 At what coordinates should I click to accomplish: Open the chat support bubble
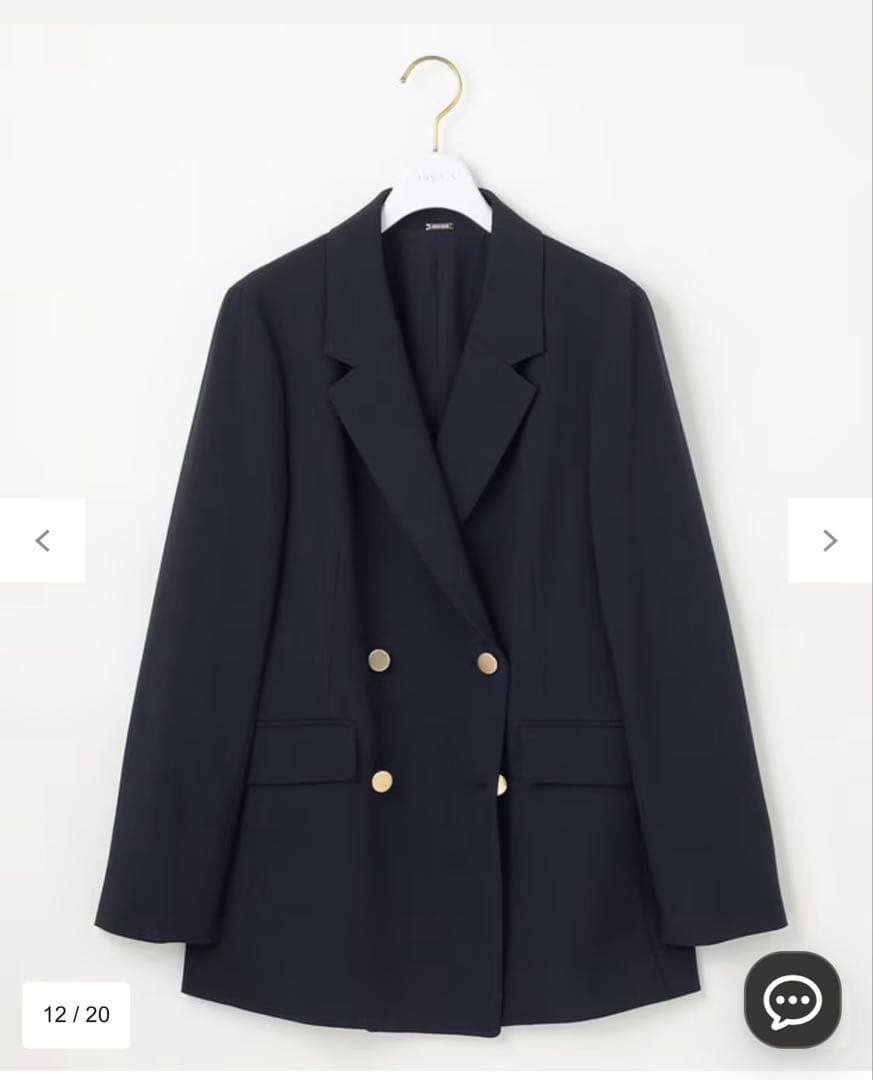click(x=792, y=999)
